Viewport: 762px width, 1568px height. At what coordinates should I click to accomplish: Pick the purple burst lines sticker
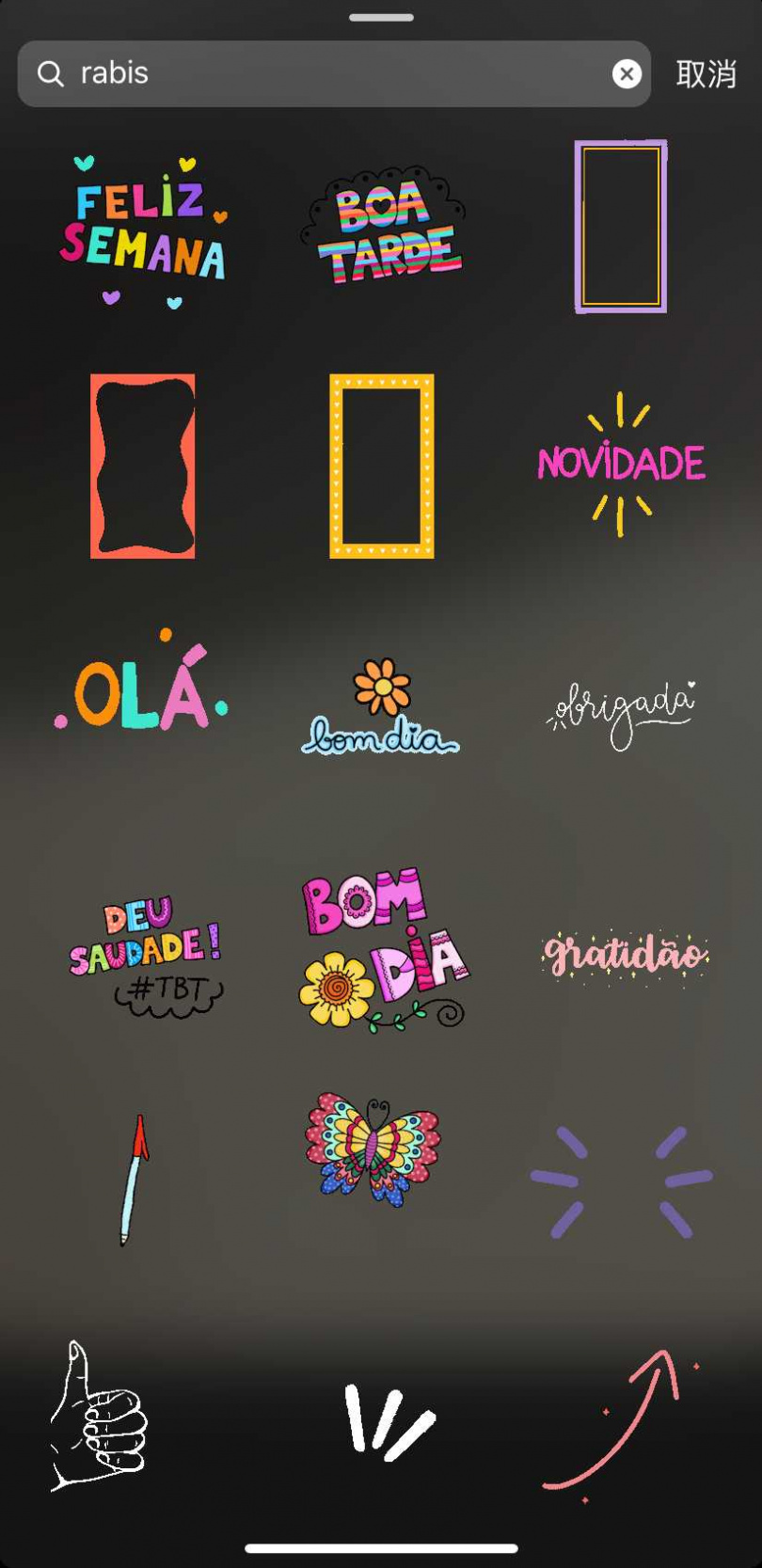[621, 1182]
